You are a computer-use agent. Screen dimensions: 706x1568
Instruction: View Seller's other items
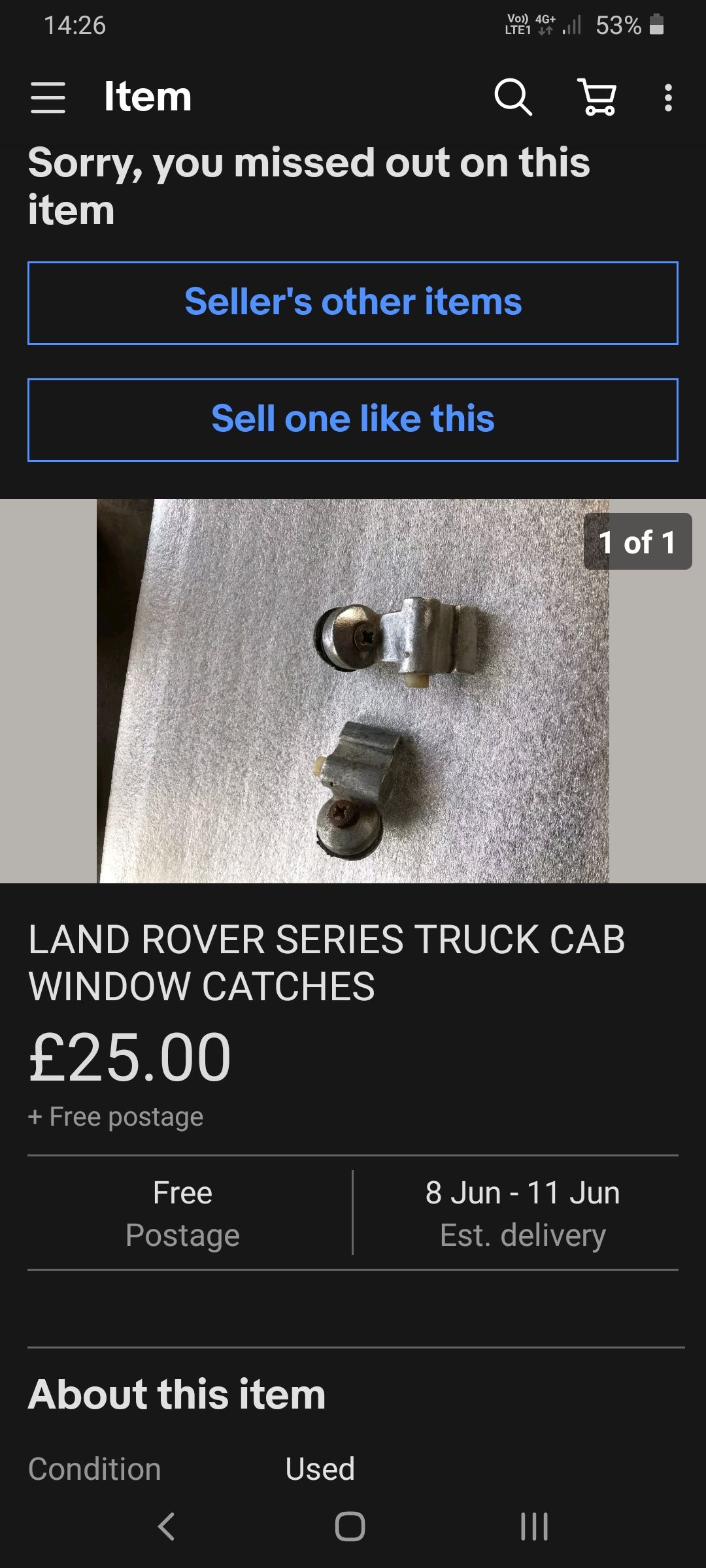(x=353, y=302)
